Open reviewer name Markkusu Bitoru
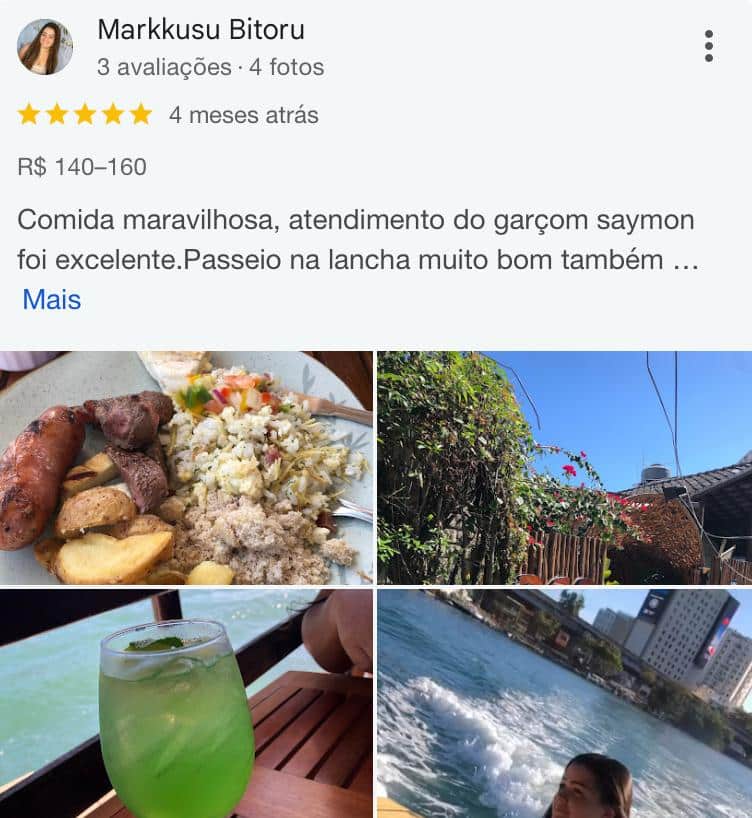This screenshot has width=752, height=818. pyautogui.click(x=201, y=30)
